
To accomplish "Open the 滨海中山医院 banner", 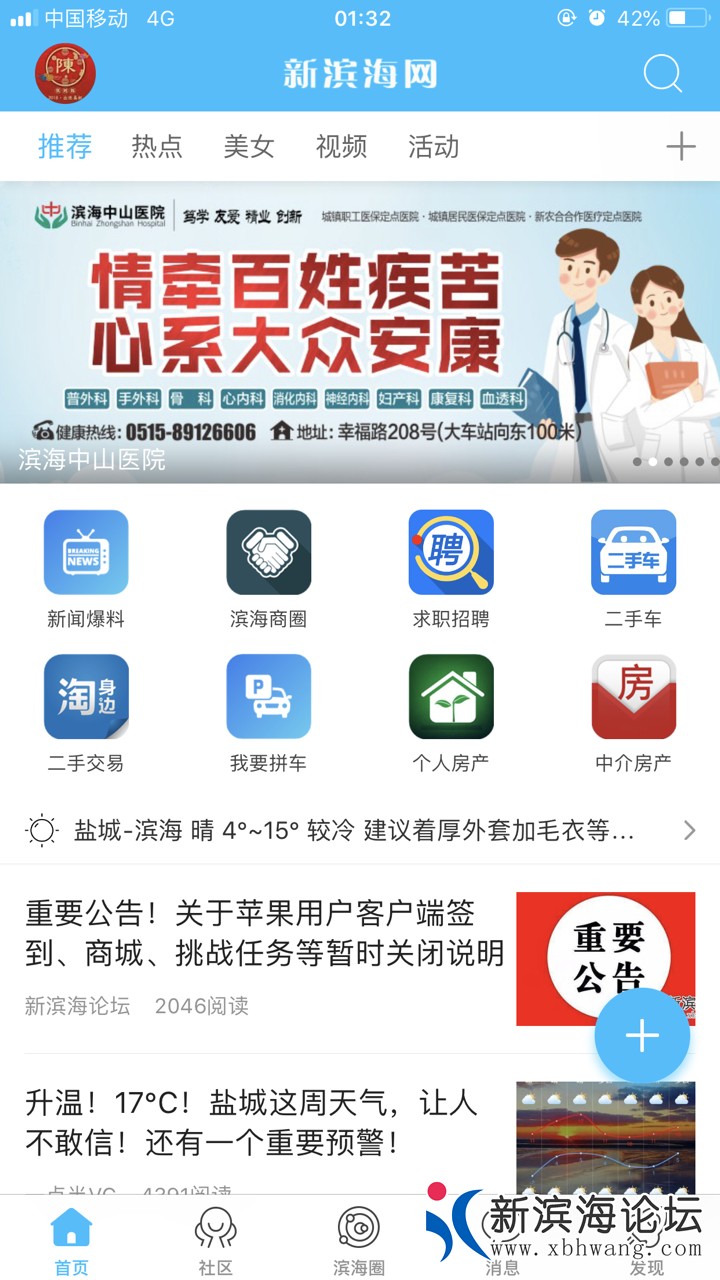I will click(360, 332).
